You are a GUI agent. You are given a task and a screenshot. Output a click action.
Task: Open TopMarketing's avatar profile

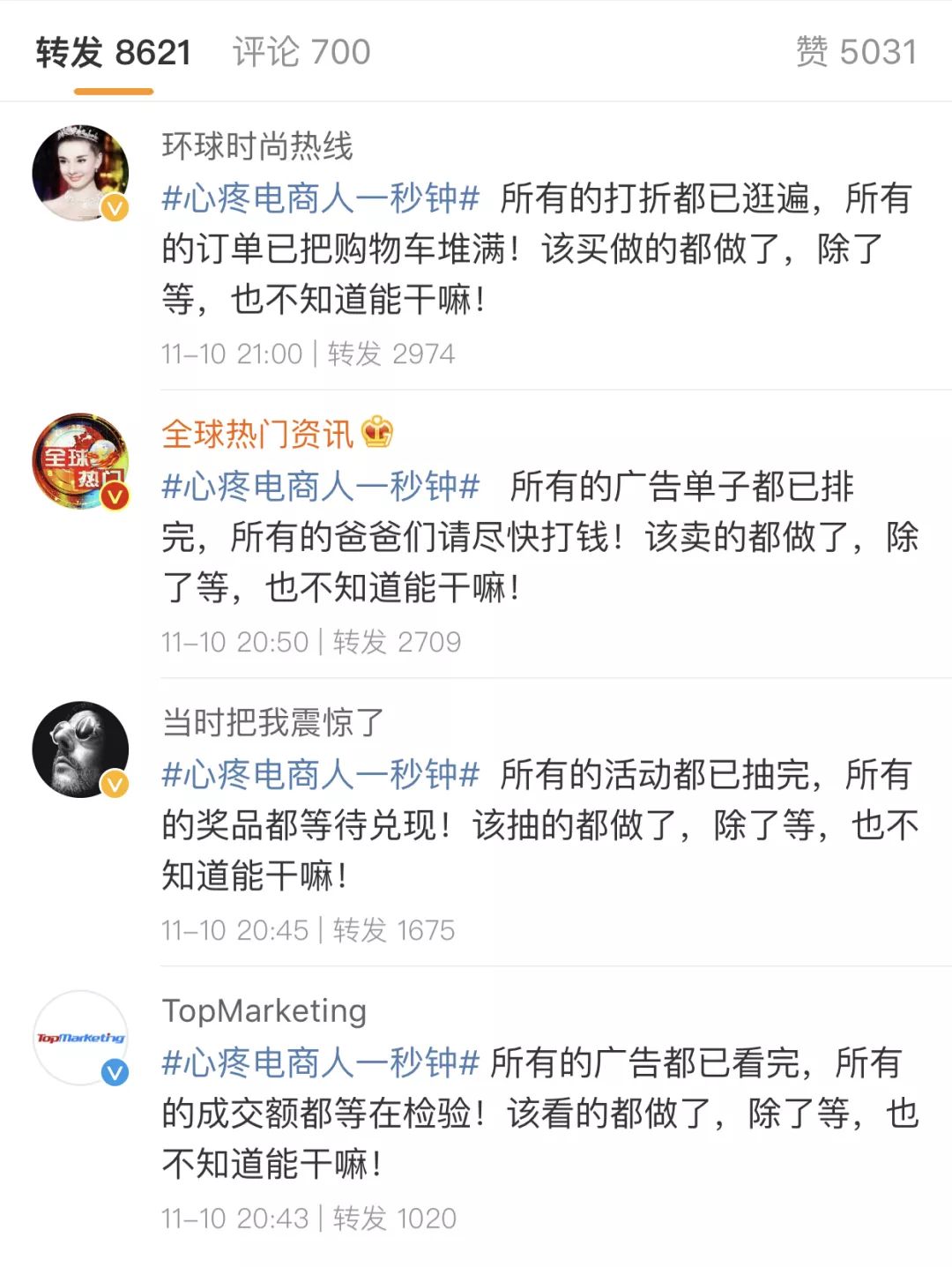click(x=80, y=1038)
